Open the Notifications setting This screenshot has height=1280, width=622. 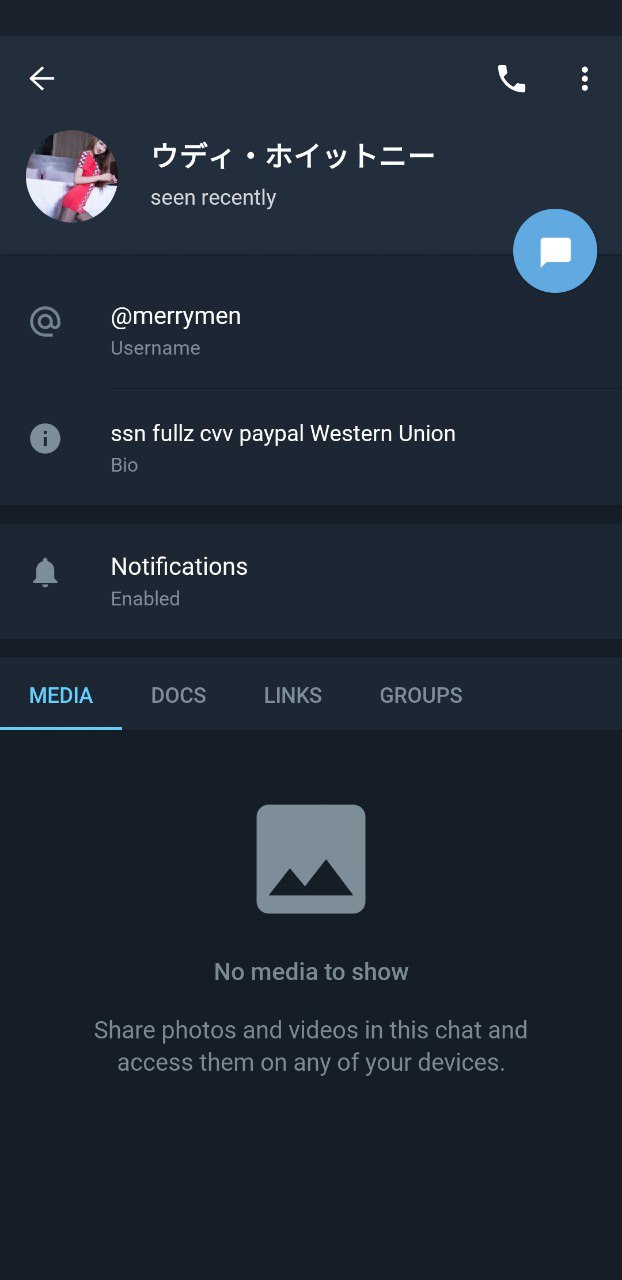pyautogui.click(x=310, y=580)
